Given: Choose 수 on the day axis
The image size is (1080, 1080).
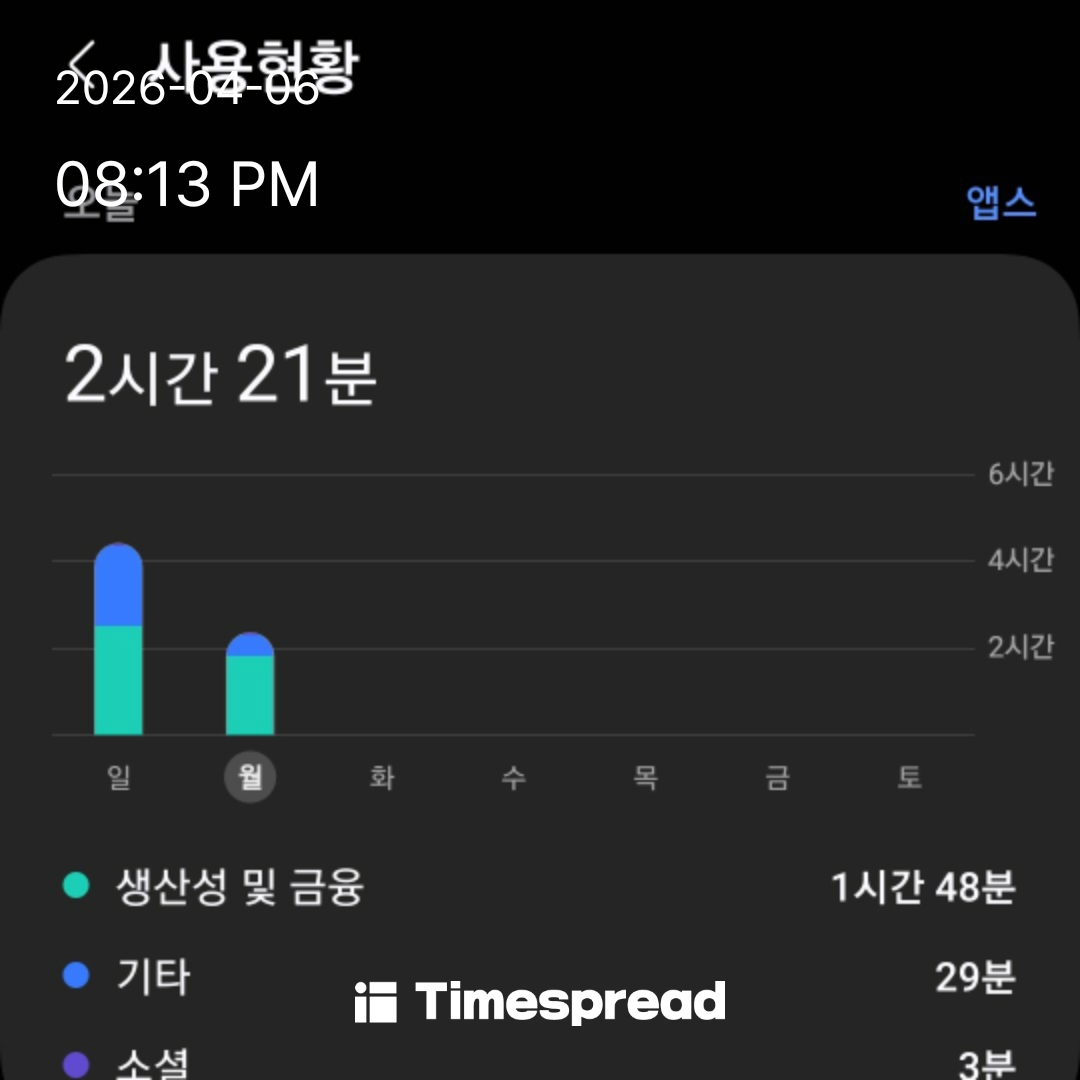Looking at the screenshot, I should click(513, 777).
